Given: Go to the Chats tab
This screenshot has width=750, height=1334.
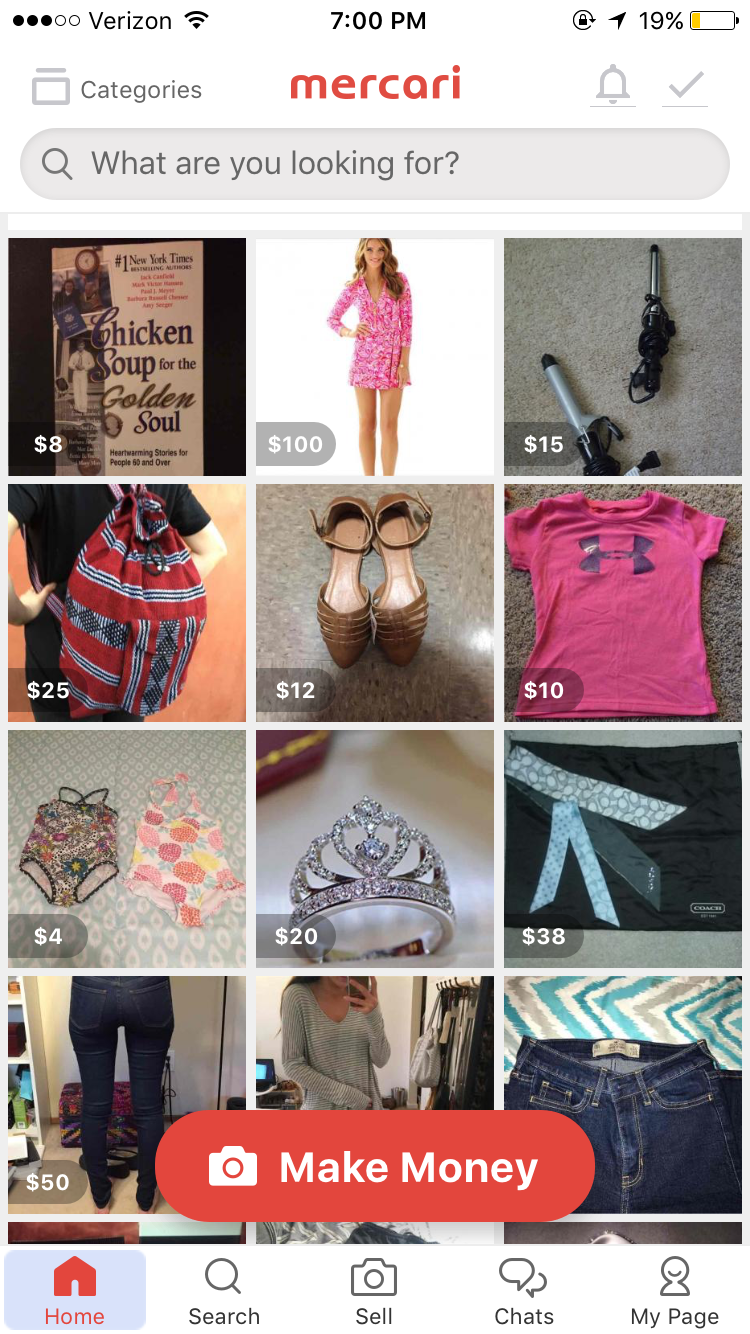Looking at the screenshot, I should [x=524, y=1291].
